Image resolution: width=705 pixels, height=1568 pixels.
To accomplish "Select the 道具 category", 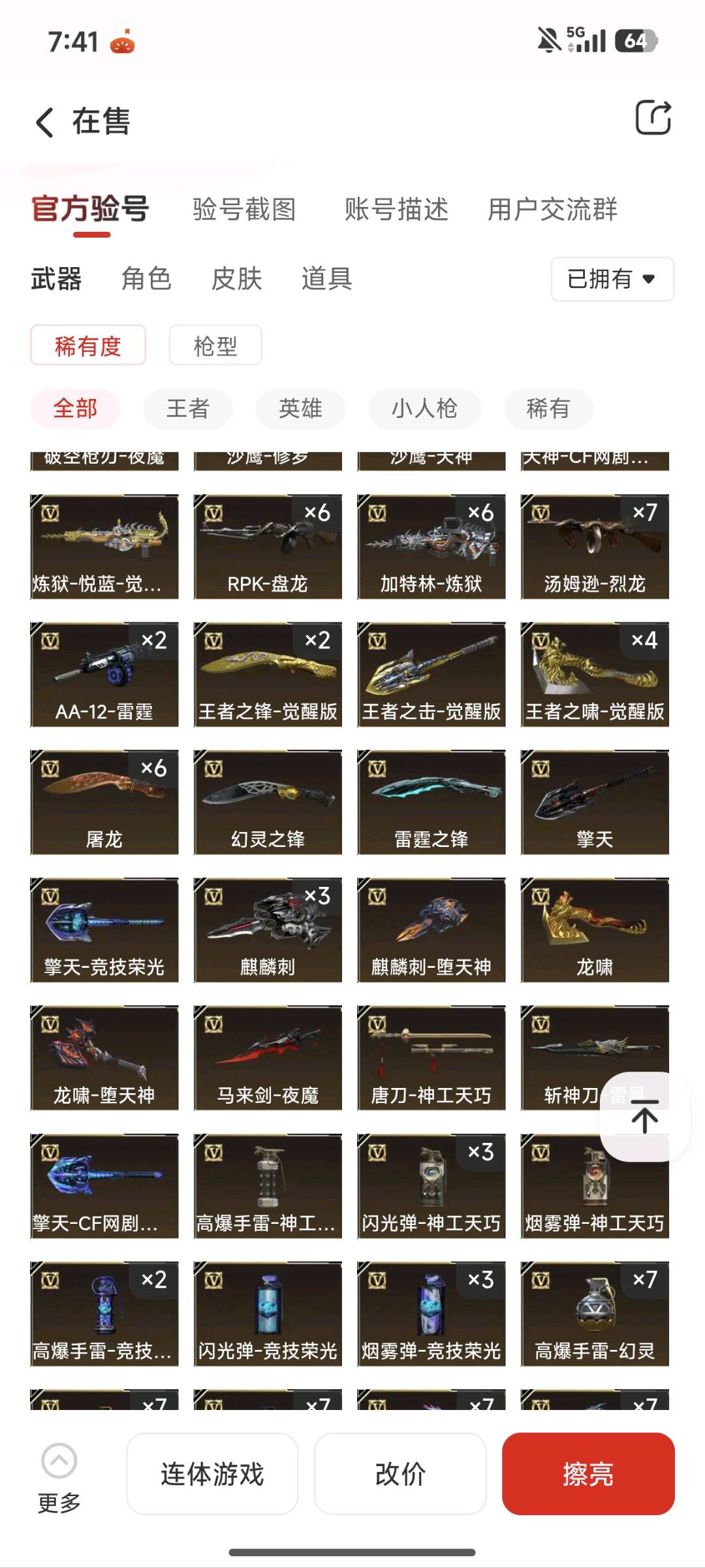I will (x=326, y=279).
